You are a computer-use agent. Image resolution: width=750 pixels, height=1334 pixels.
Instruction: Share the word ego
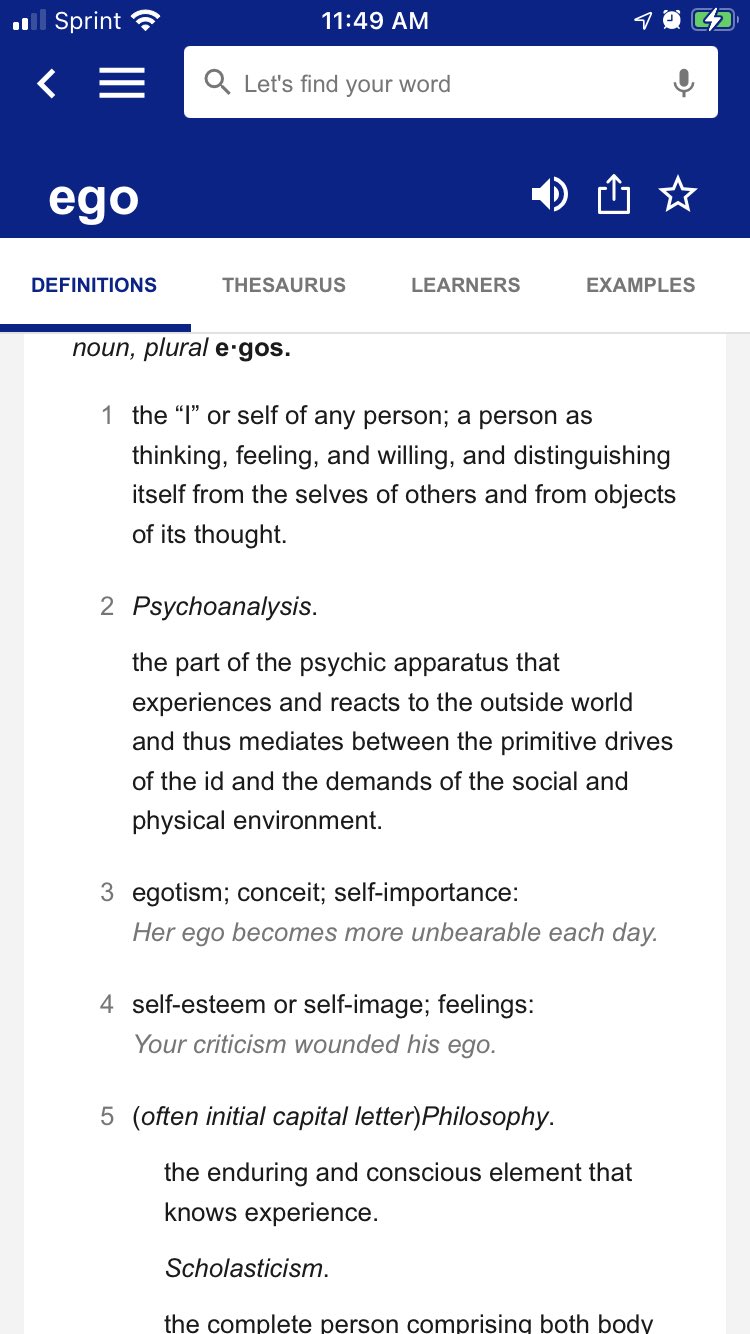[614, 195]
